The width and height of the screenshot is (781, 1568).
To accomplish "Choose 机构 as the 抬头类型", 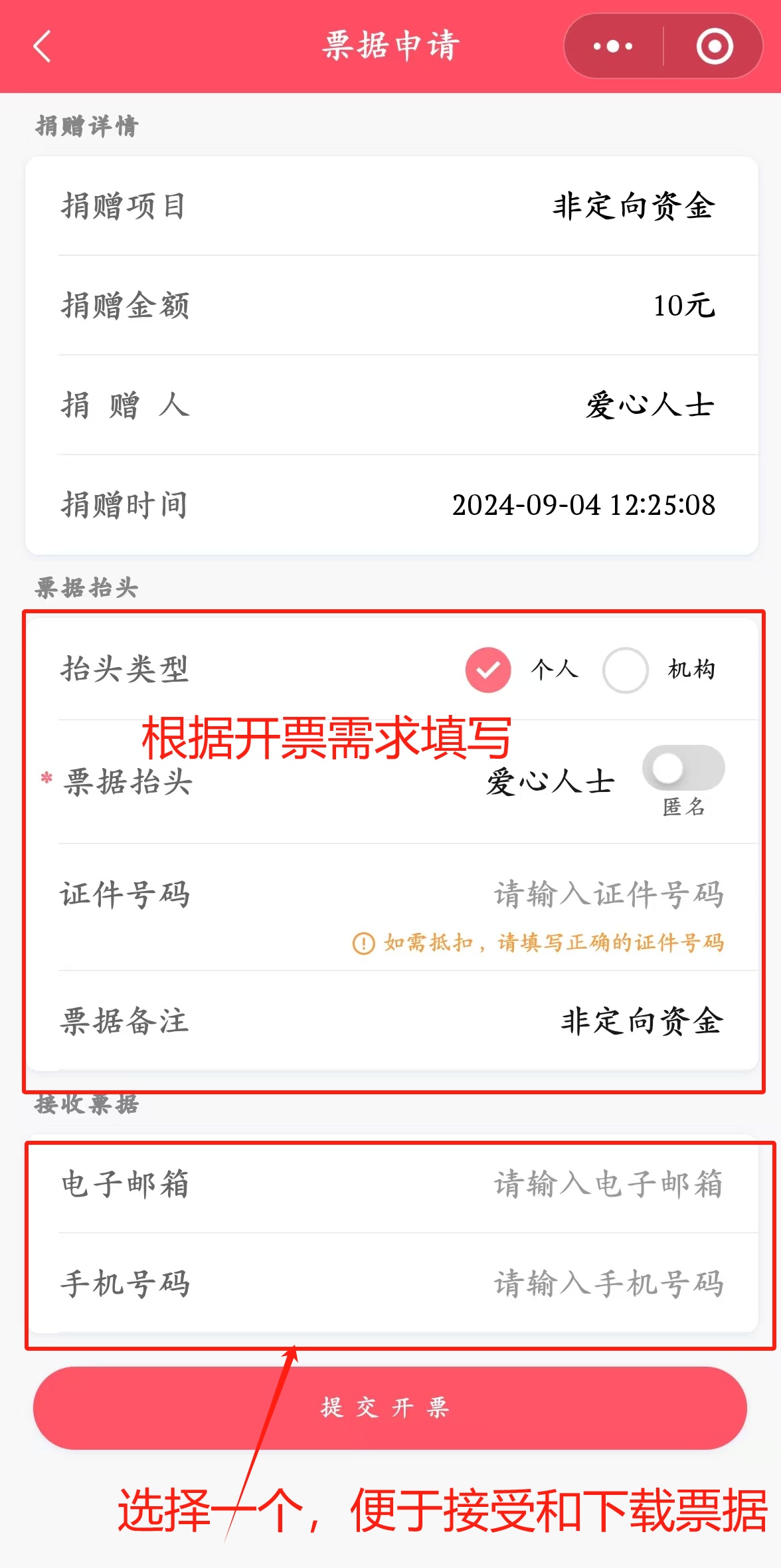I will click(x=625, y=670).
